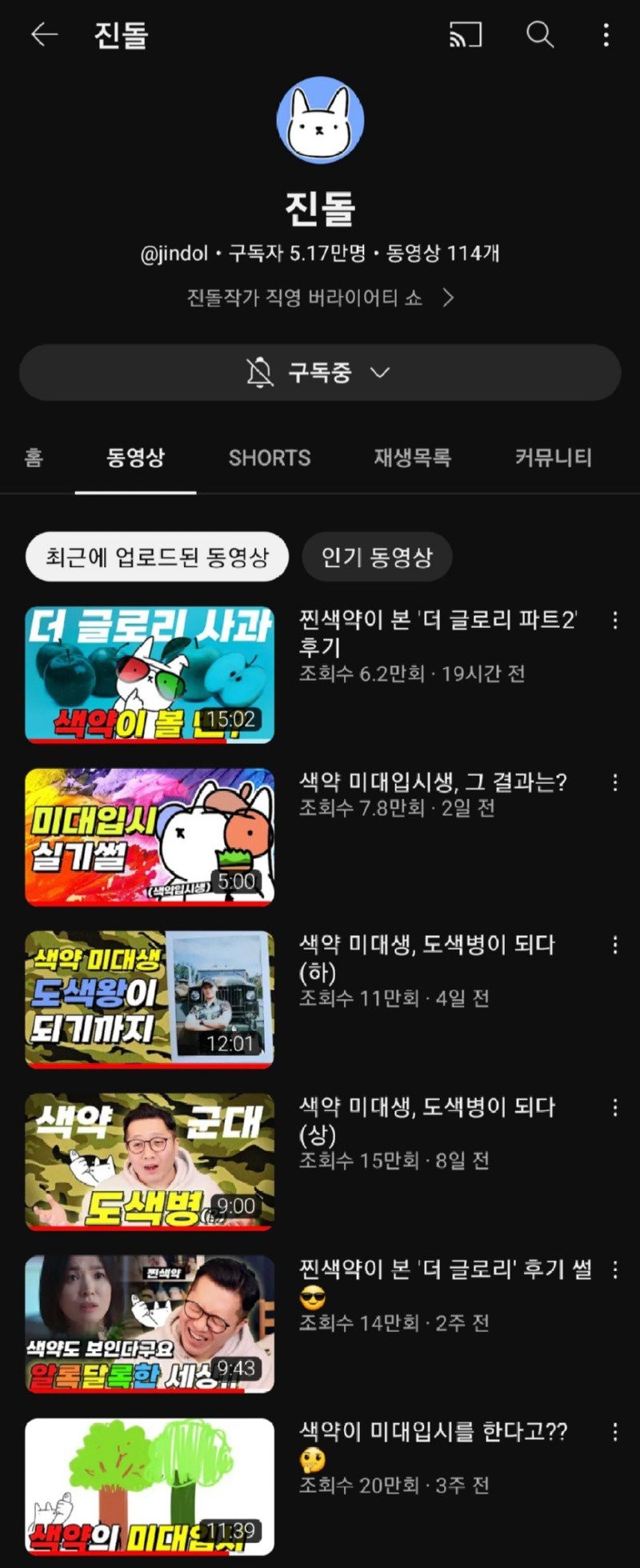640x1568 pixels.
Task: Switch to the 재생목록 tab
Action: [412, 458]
